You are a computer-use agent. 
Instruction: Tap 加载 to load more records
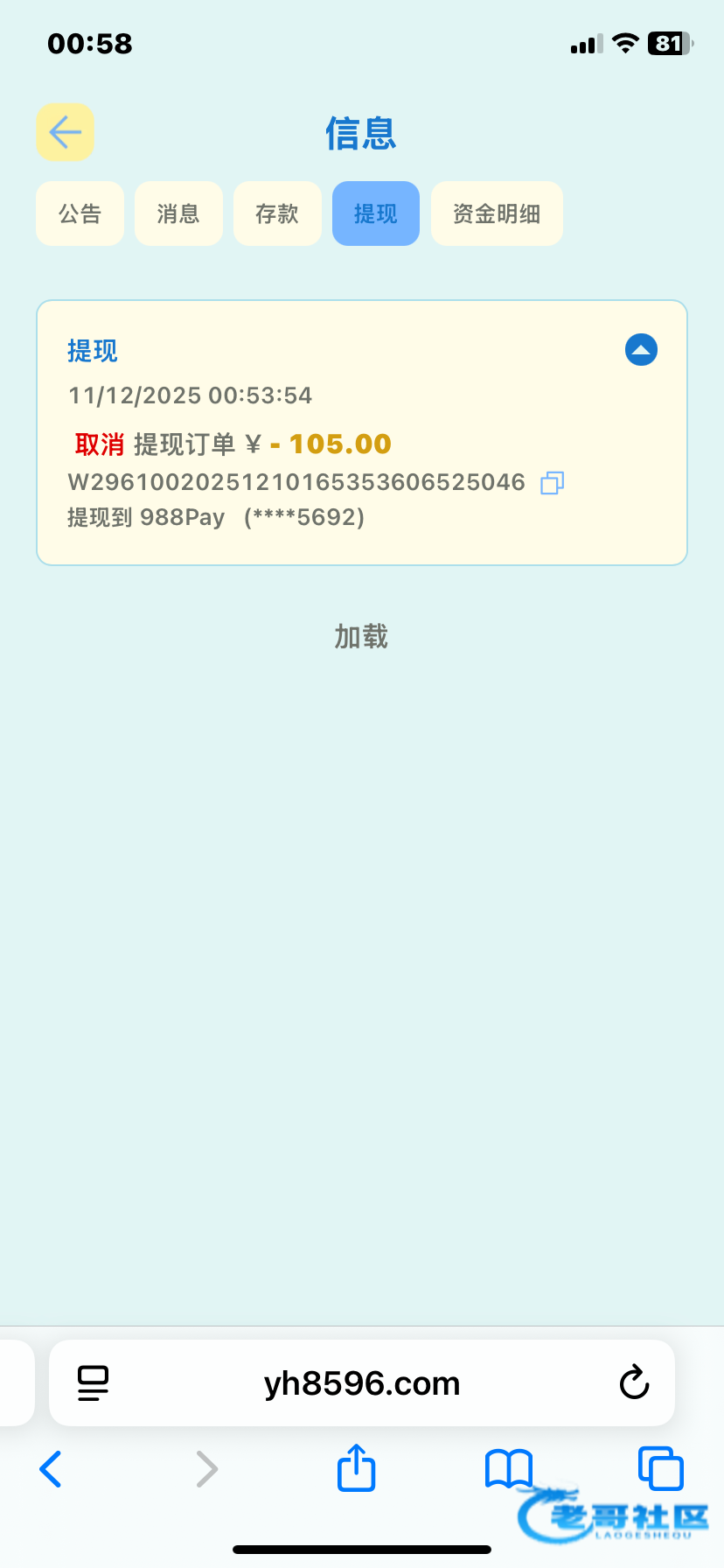pos(361,637)
